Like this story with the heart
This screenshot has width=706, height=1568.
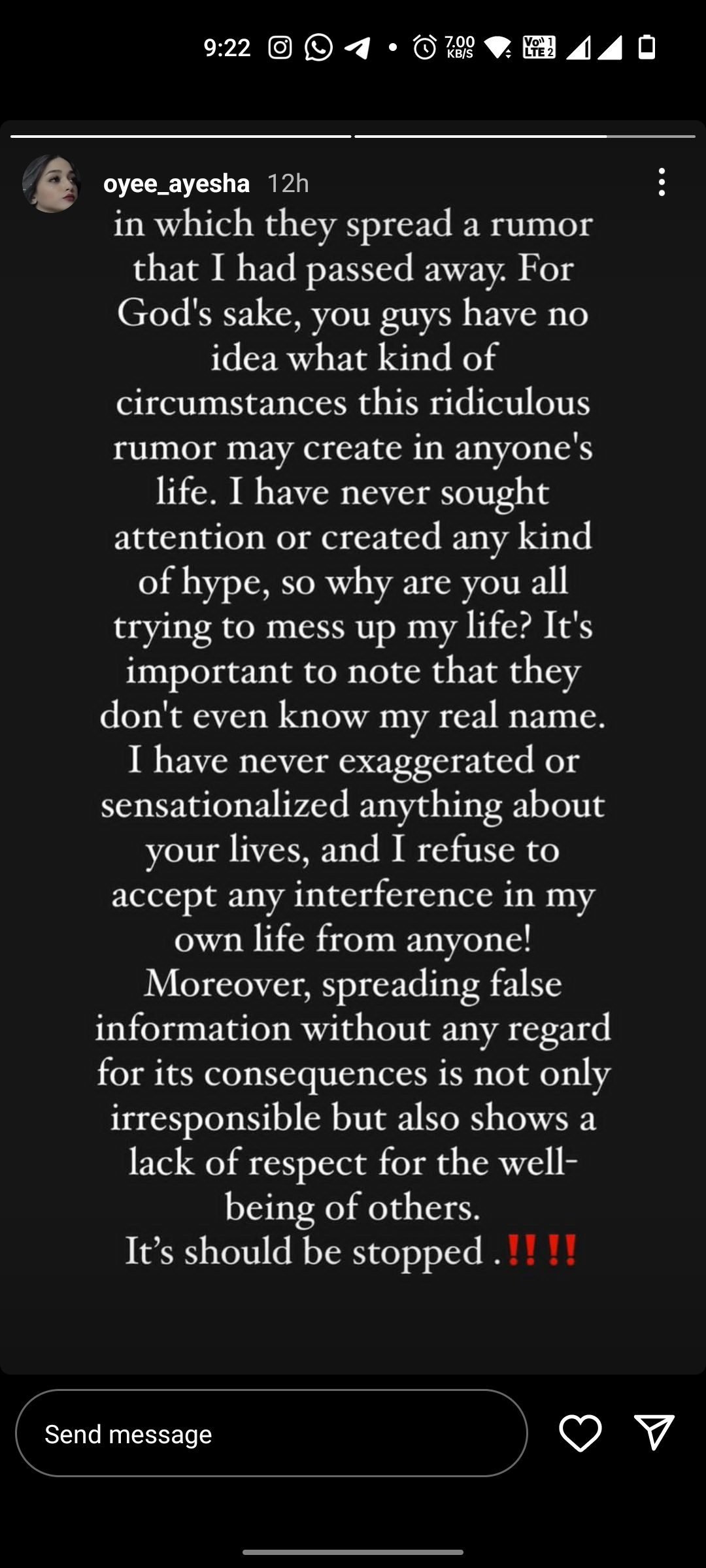point(580,1433)
